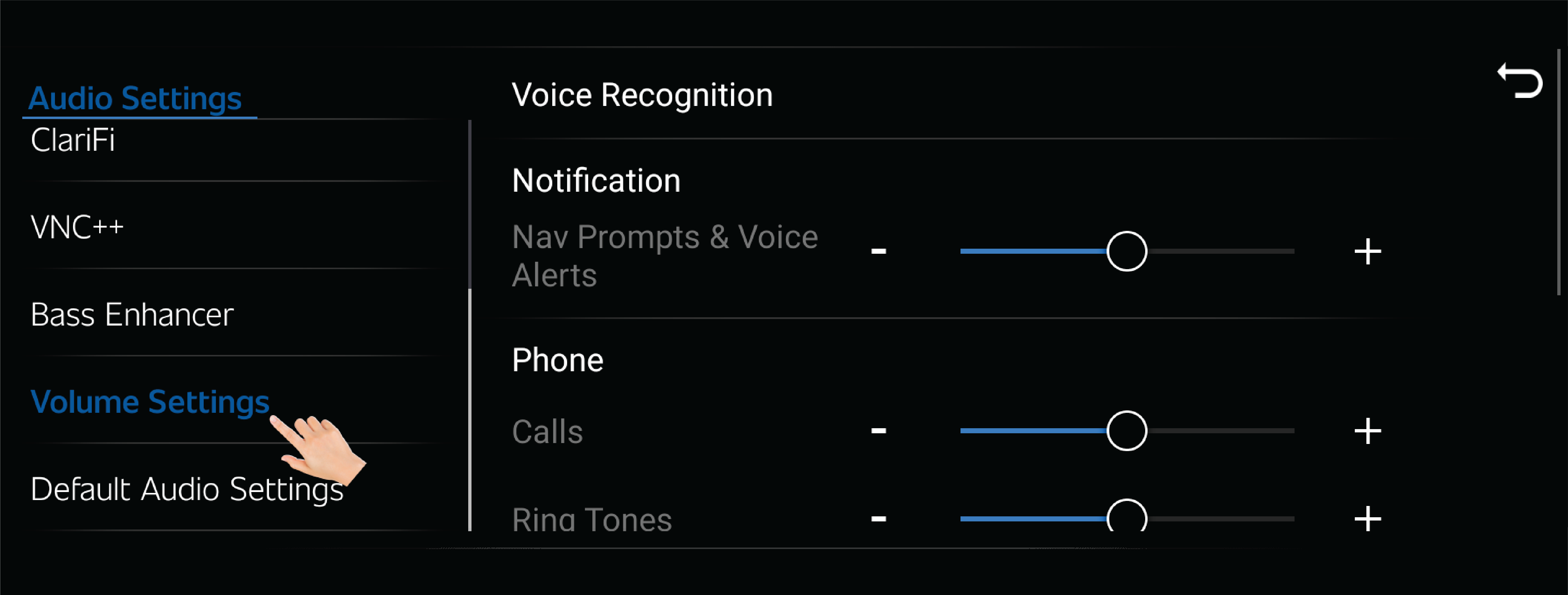Increase the Ring Tones volume

[x=1367, y=518]
